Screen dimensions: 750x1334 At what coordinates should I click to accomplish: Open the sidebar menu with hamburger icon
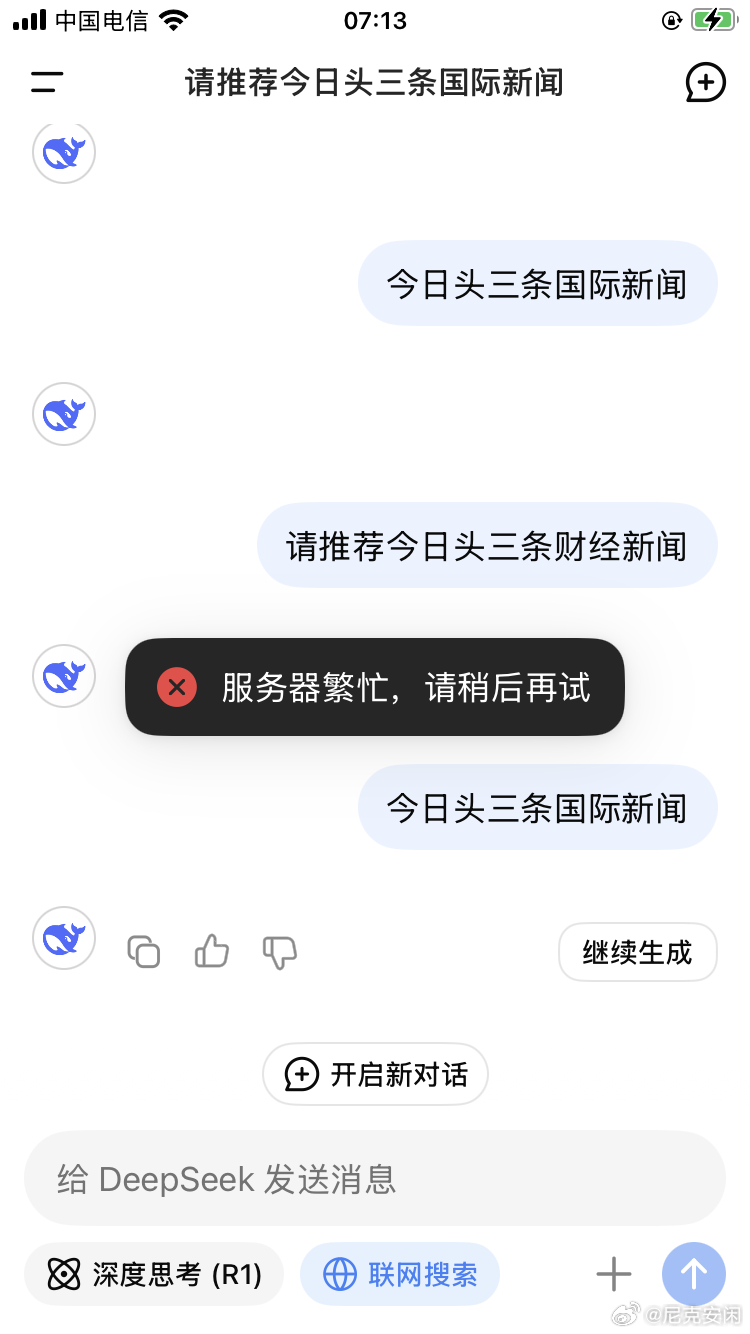coord(46,83)
